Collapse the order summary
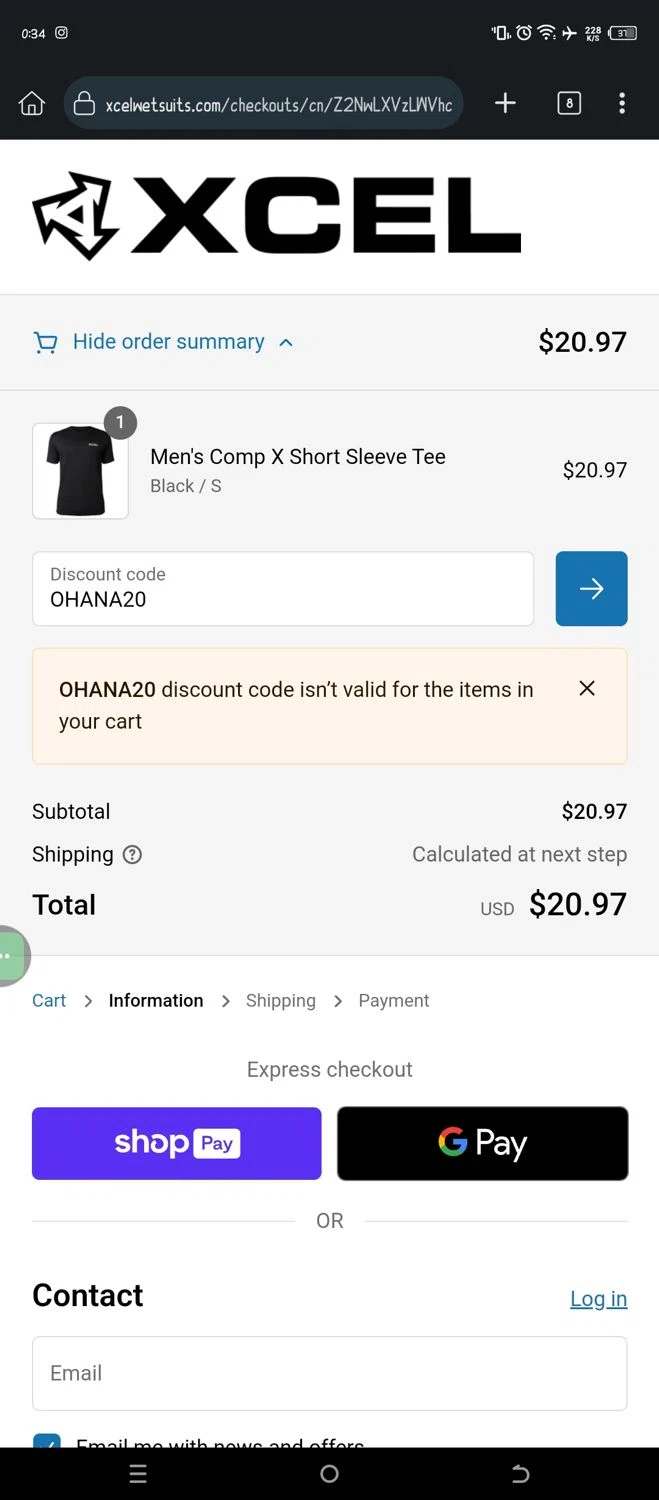659x1500 pixels. (x=168, y=342)
